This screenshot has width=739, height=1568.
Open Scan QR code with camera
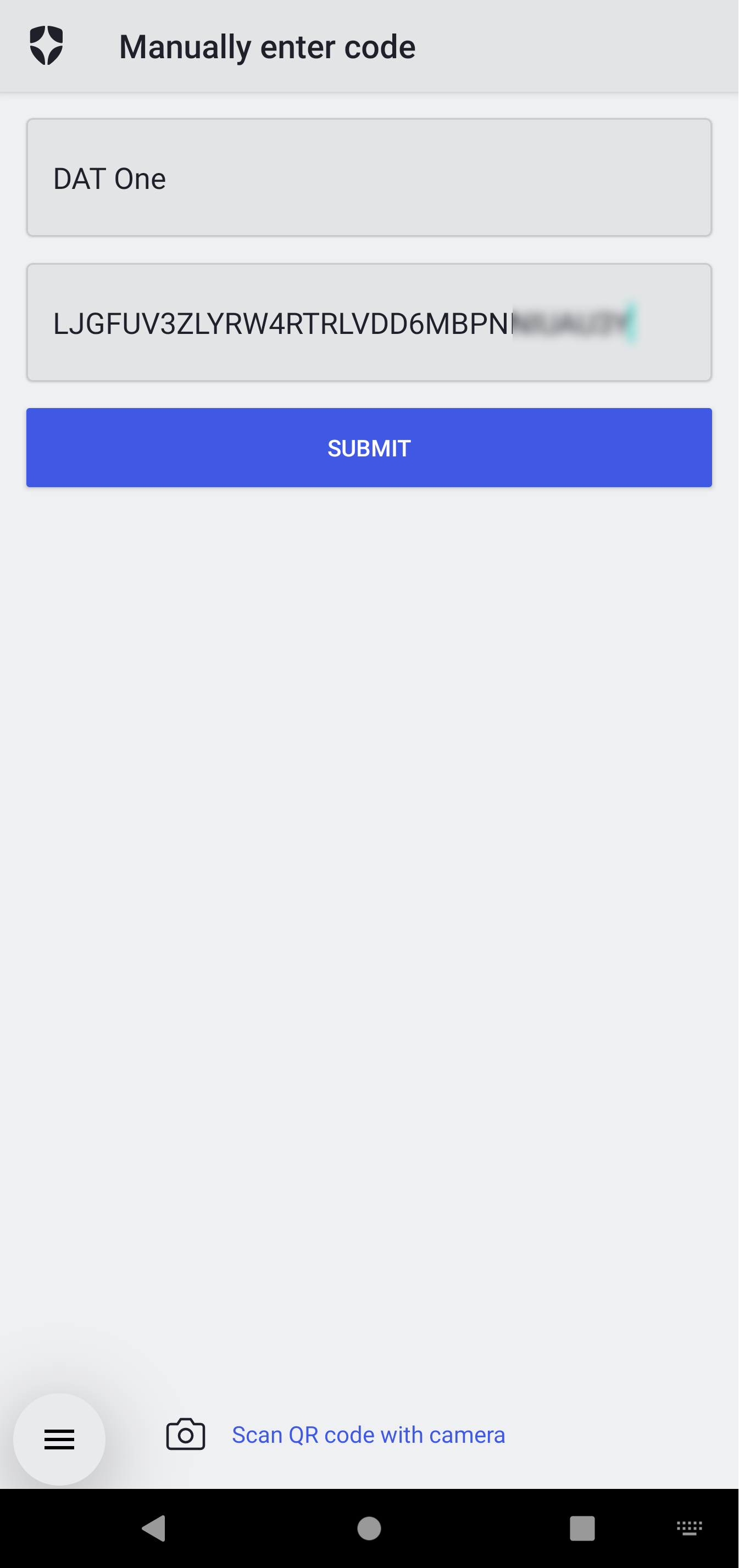[x=368, y=1435]
